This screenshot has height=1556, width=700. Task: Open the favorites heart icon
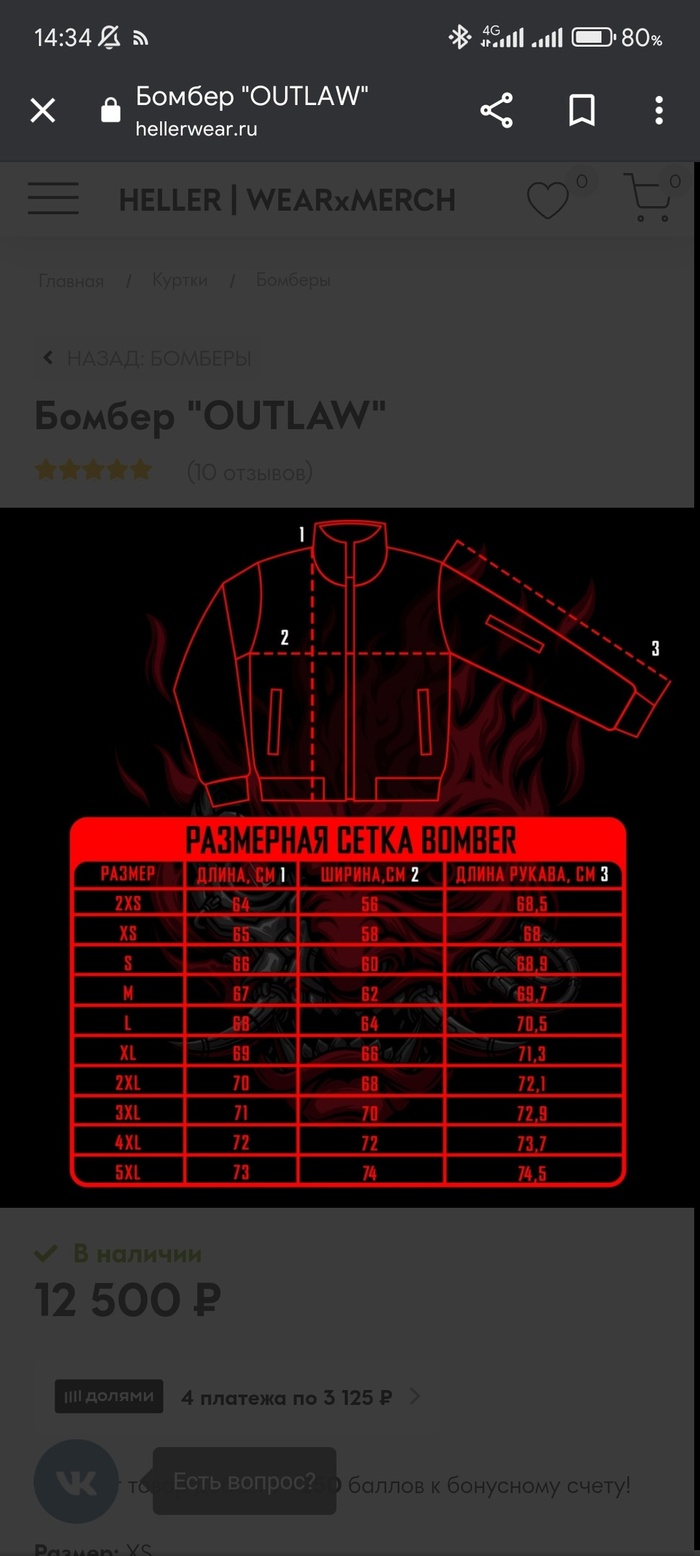[548, 200]
